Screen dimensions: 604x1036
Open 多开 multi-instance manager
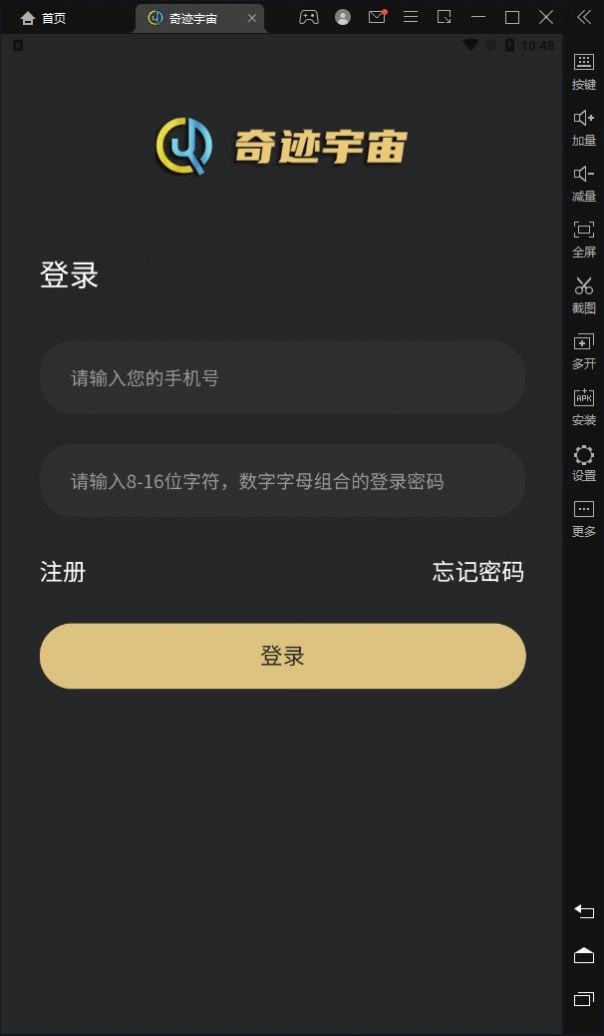click(584, 350)
